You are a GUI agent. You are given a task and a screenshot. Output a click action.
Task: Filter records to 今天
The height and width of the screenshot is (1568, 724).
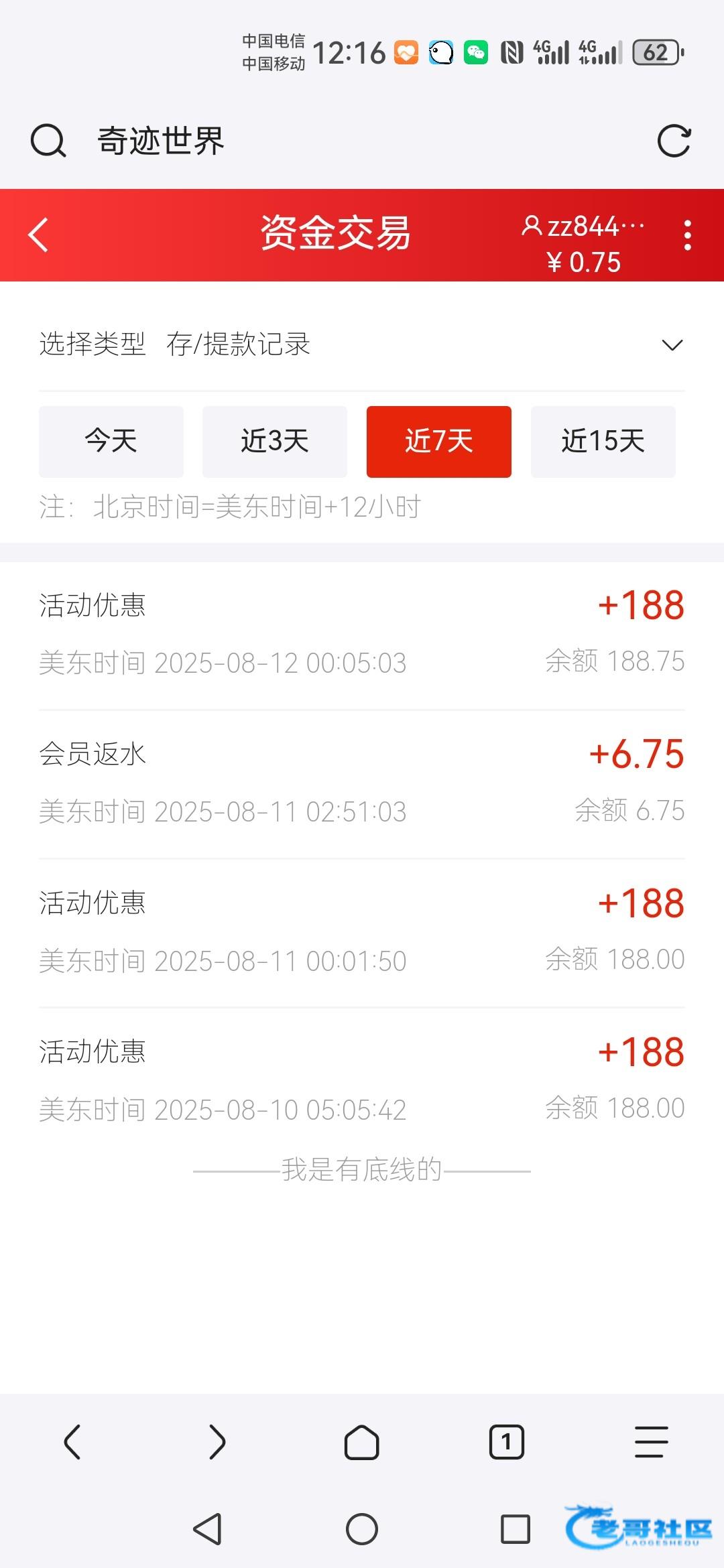click(111, 442)
